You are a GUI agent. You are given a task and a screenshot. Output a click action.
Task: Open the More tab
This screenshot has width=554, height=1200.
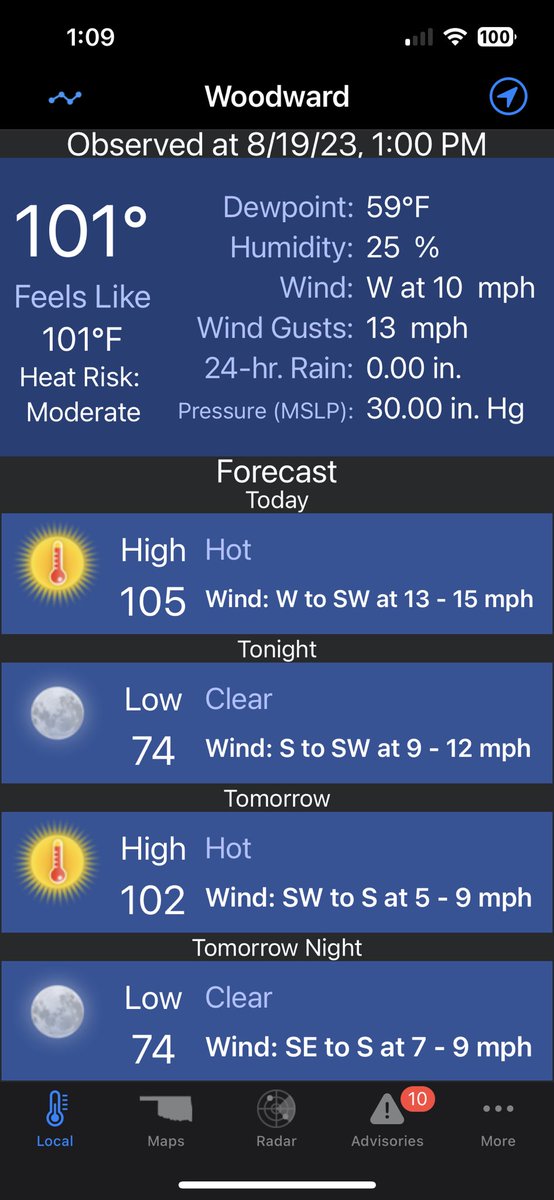[498, 1119]
